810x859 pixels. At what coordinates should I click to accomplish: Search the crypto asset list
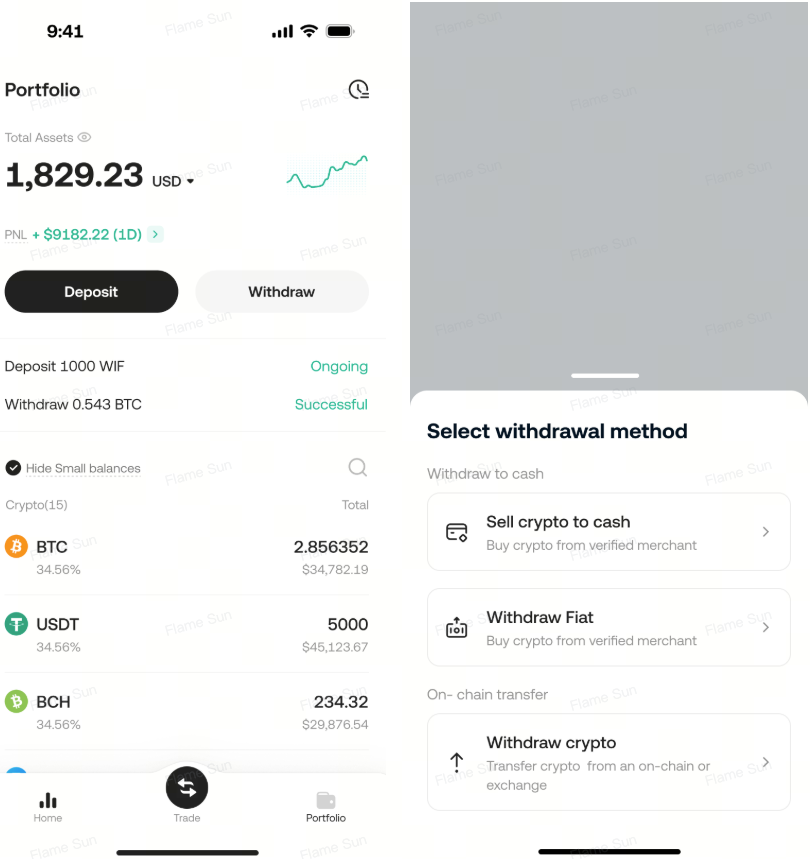tap(357, 467)
